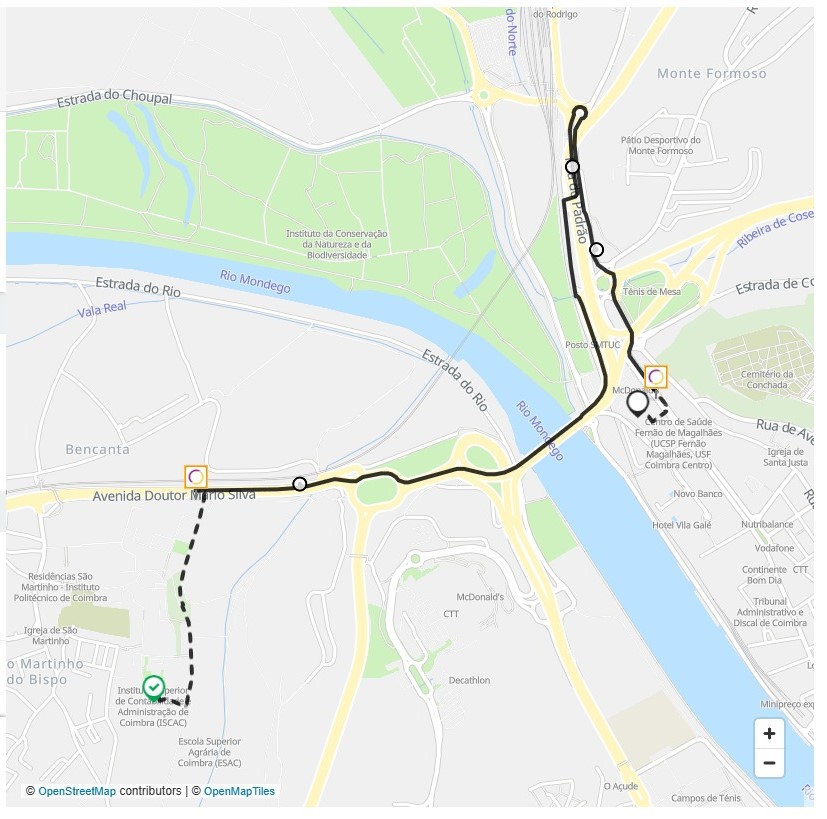827x819 pixels.
Task: Open the OpenMapTiles attribution link
Action: pyautogui.click(x=239, y=791)
